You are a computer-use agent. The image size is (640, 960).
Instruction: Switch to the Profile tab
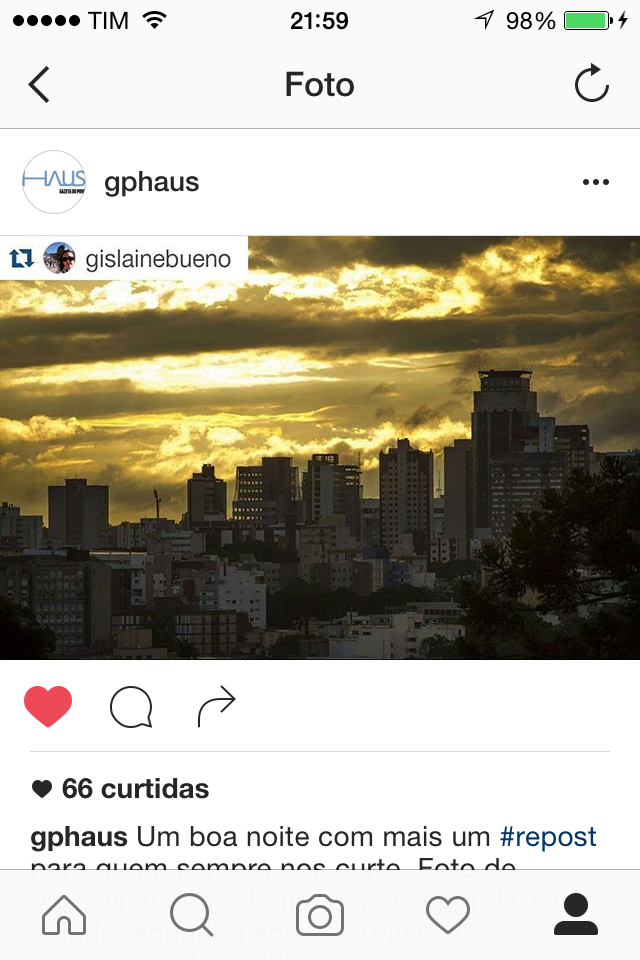(x=576, y=915)
